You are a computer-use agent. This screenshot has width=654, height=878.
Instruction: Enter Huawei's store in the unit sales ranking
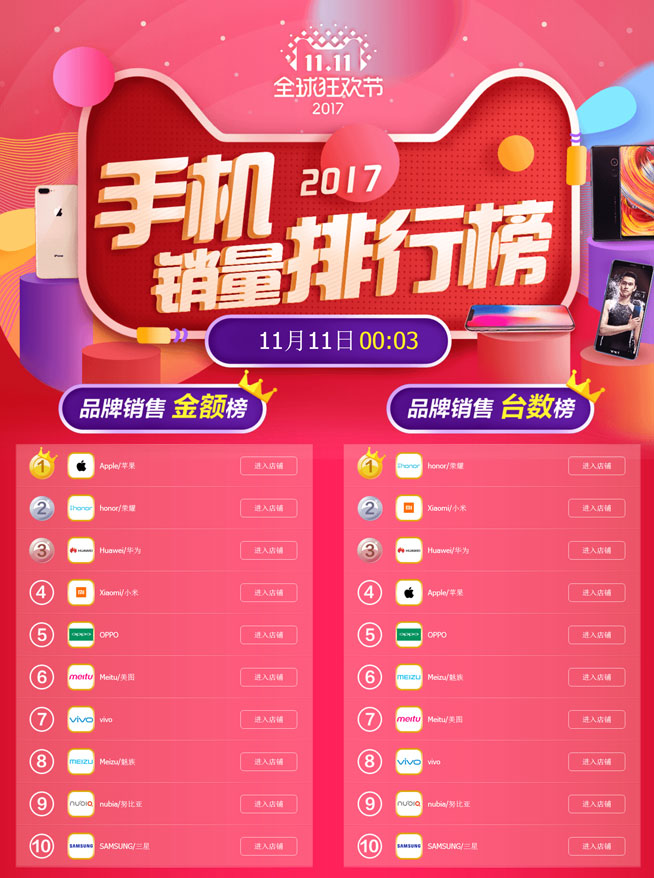(596, 550)
